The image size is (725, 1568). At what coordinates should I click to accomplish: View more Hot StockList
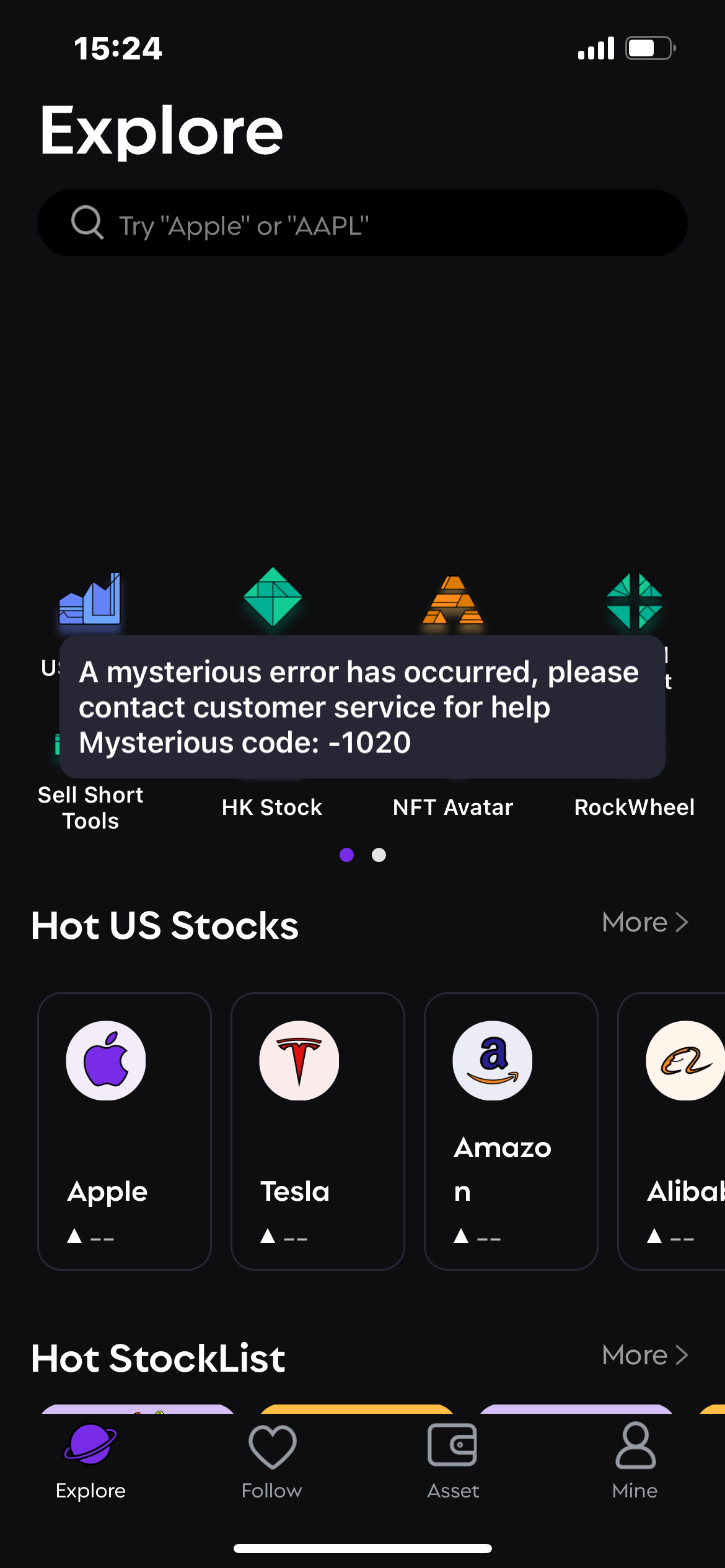[645, 1355]
